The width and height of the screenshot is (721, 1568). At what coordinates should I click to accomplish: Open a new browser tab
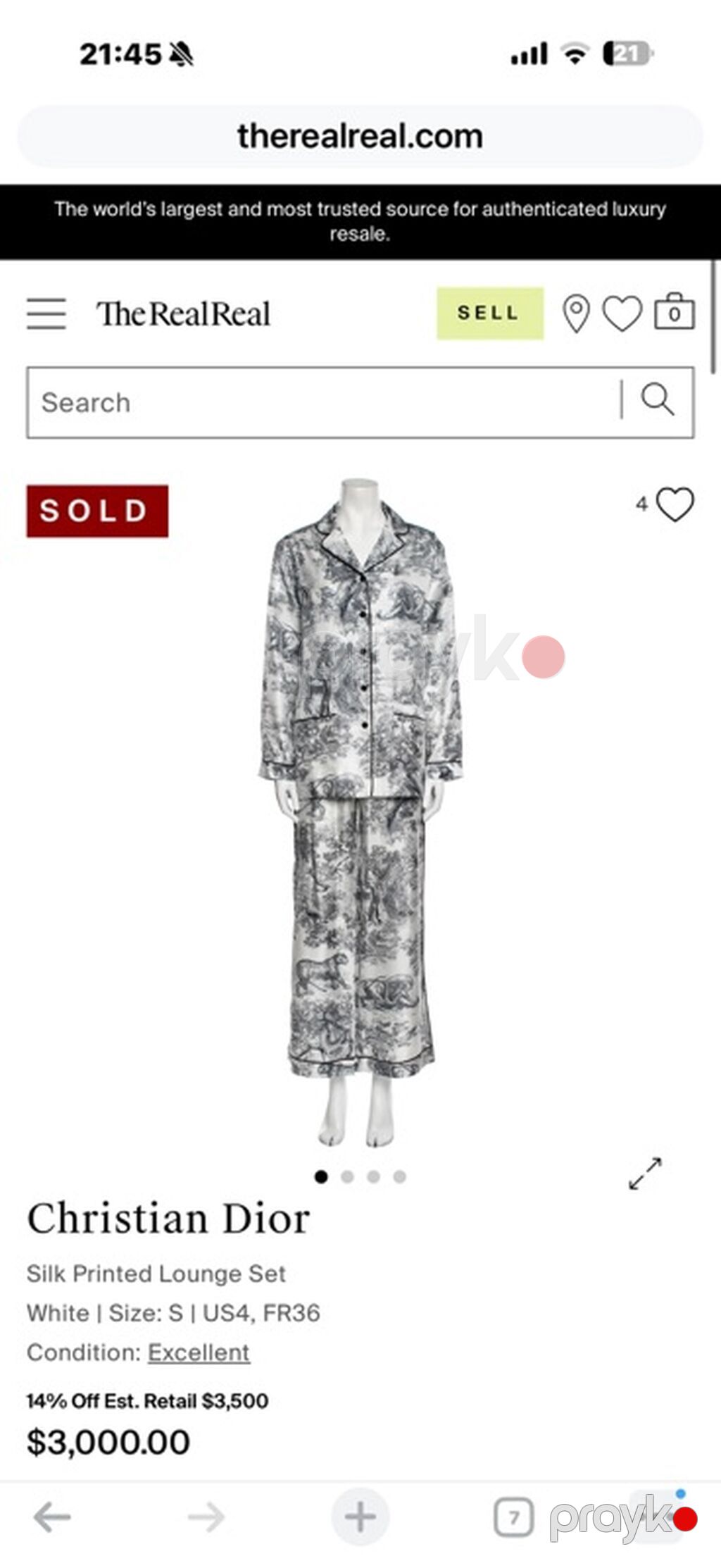click(360, 1516)
